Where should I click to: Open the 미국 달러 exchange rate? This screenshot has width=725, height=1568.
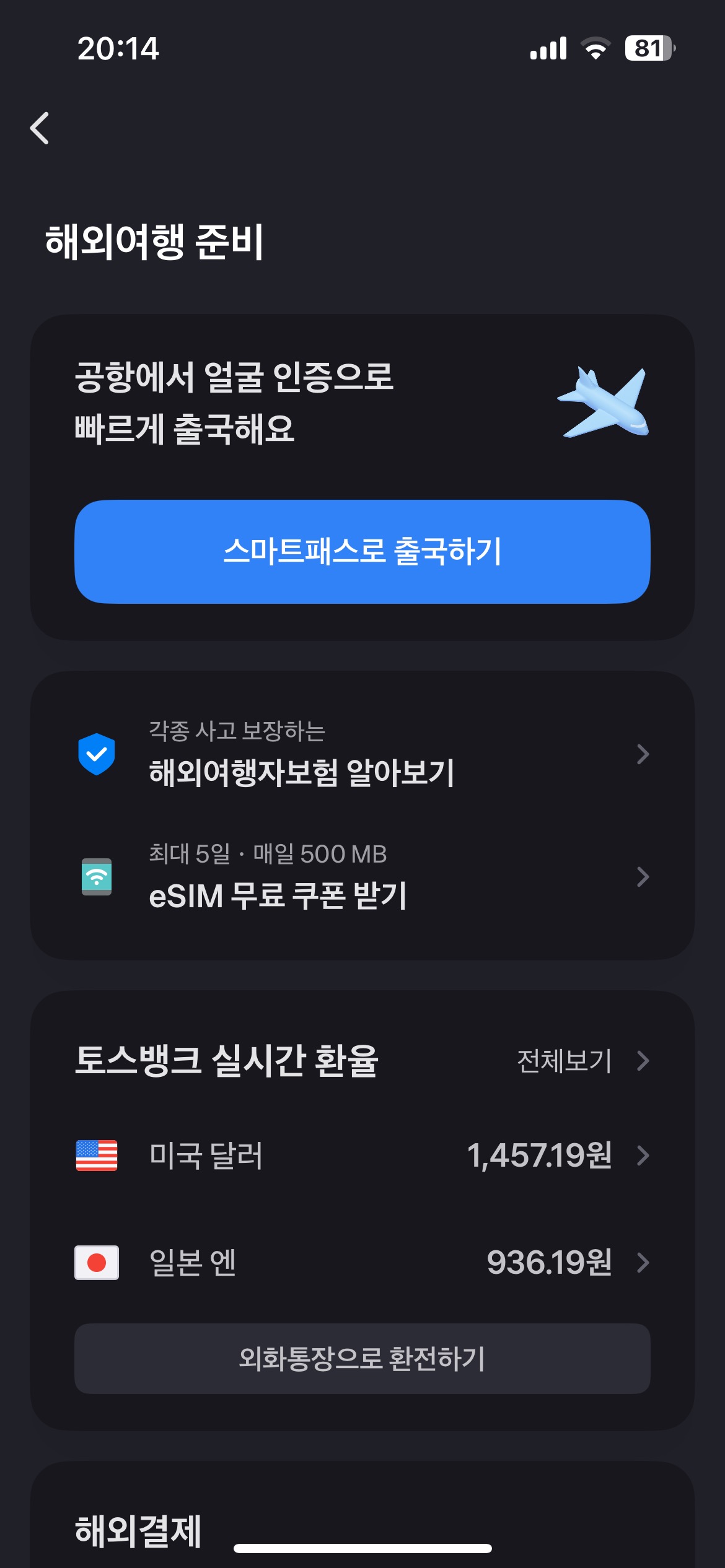(362, 1156)
